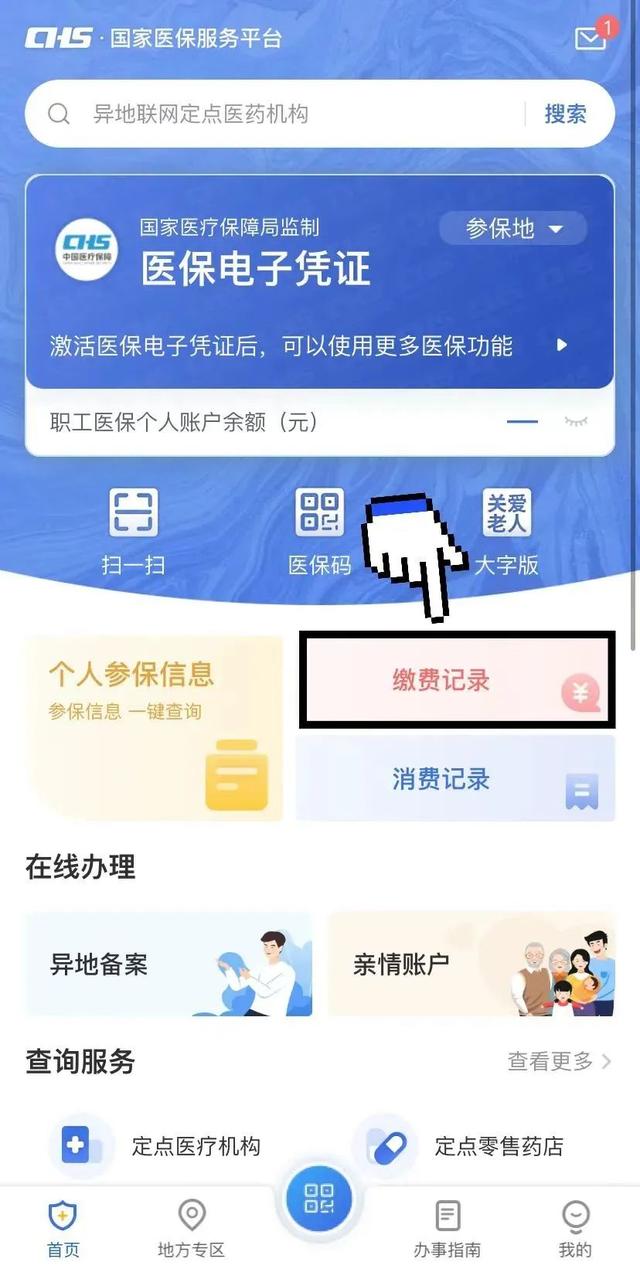Tap the 搜索 button
Screen dimensions: 640x1286
565,114
